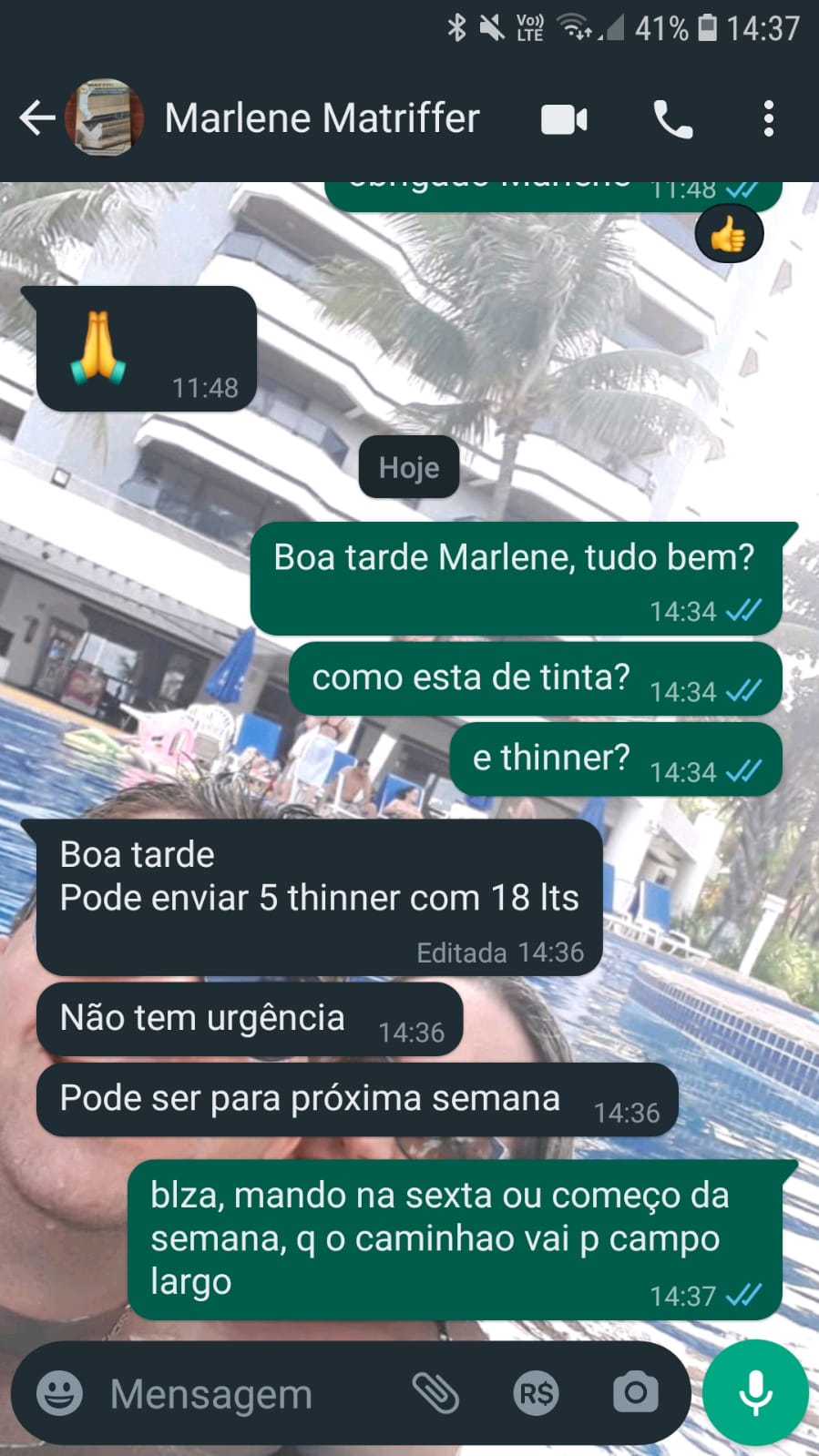
Task: View the thumbs-up reaction on the message
Action: [x=729, y=235]
